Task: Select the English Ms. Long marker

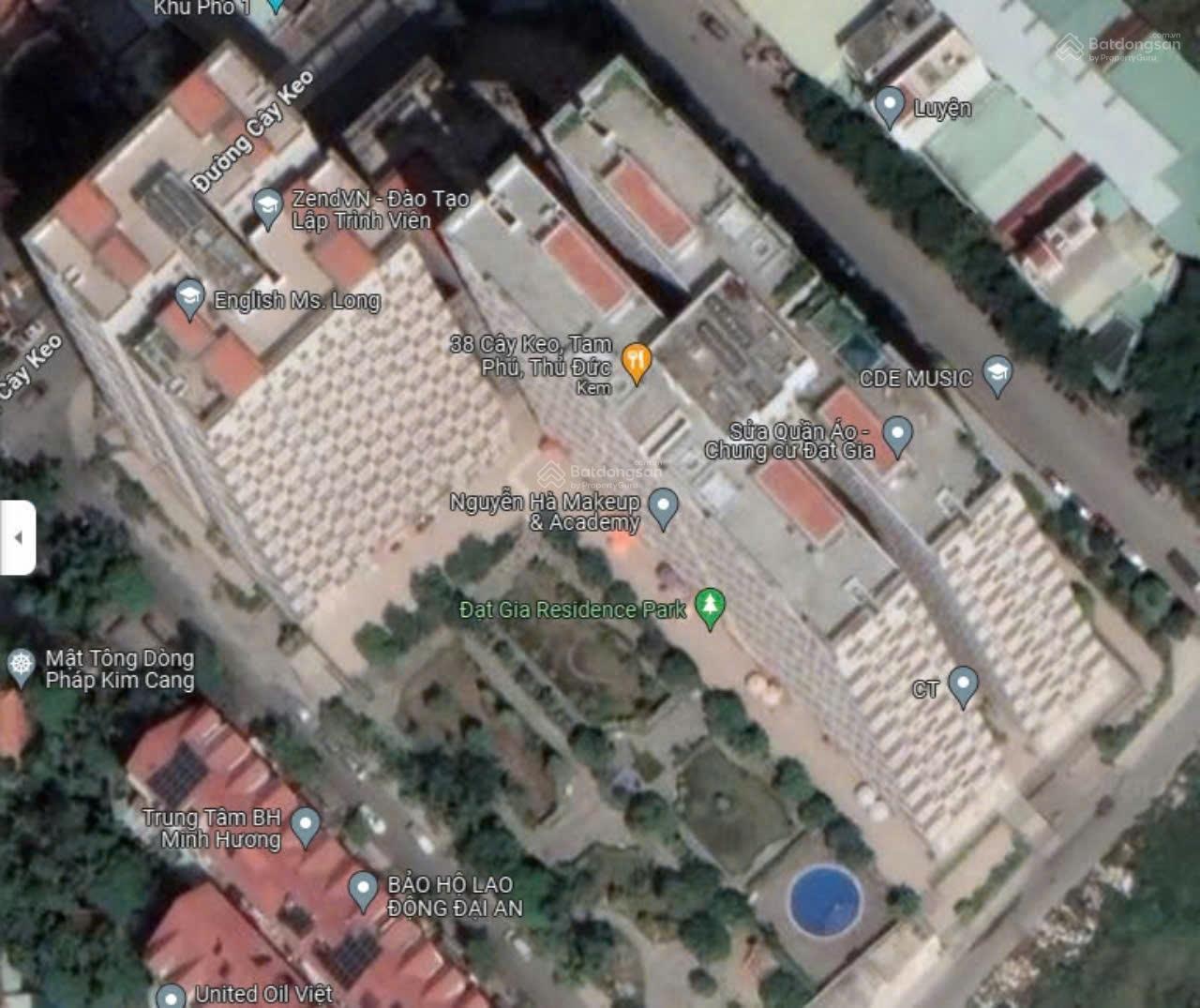Action: click(x=190, y=299)
